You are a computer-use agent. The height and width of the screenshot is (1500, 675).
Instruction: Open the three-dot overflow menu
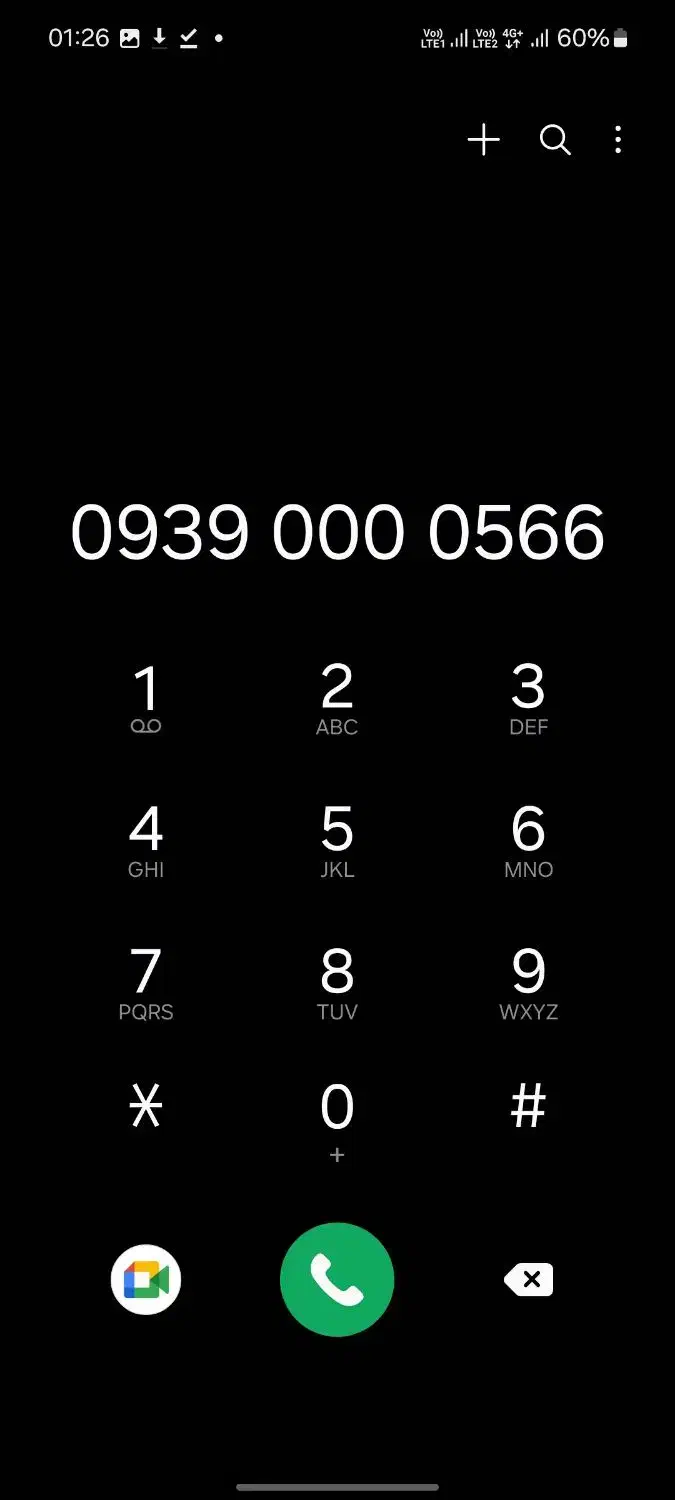pos(618,140)
